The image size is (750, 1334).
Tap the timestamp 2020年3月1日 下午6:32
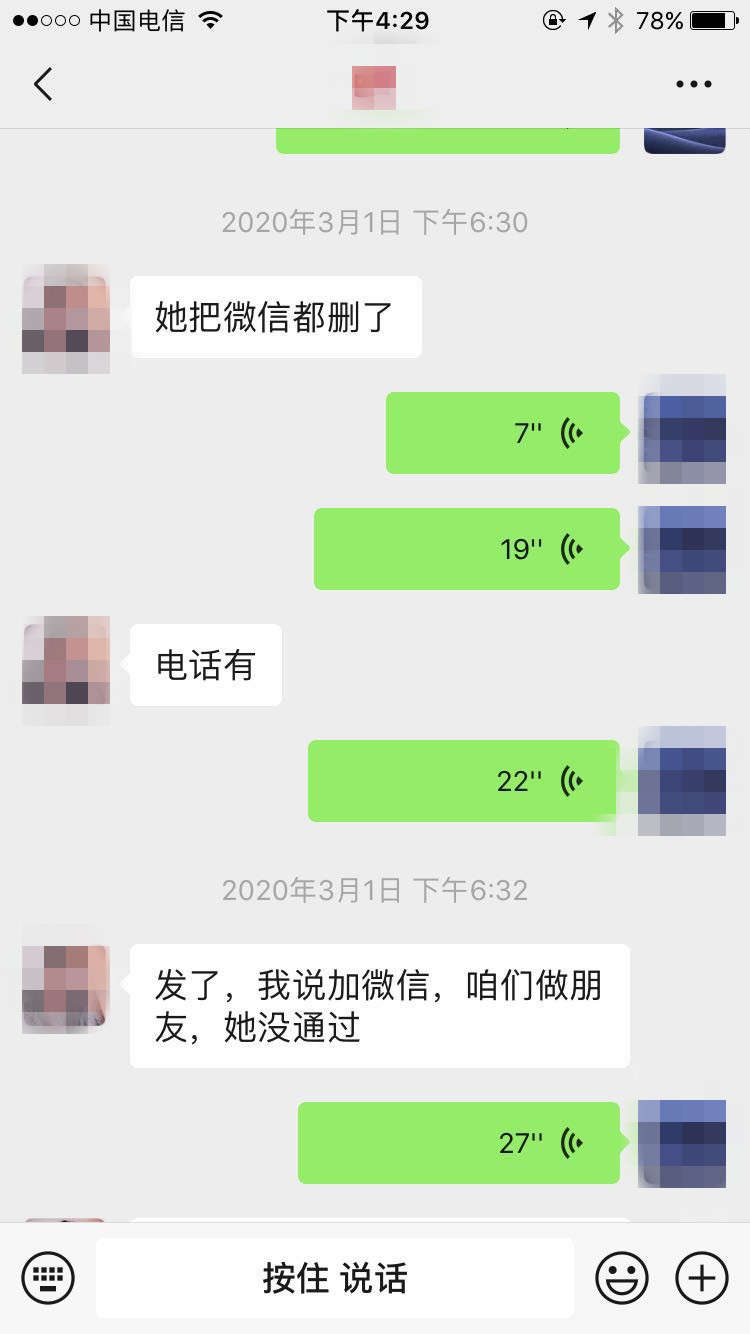pos(374,888)
